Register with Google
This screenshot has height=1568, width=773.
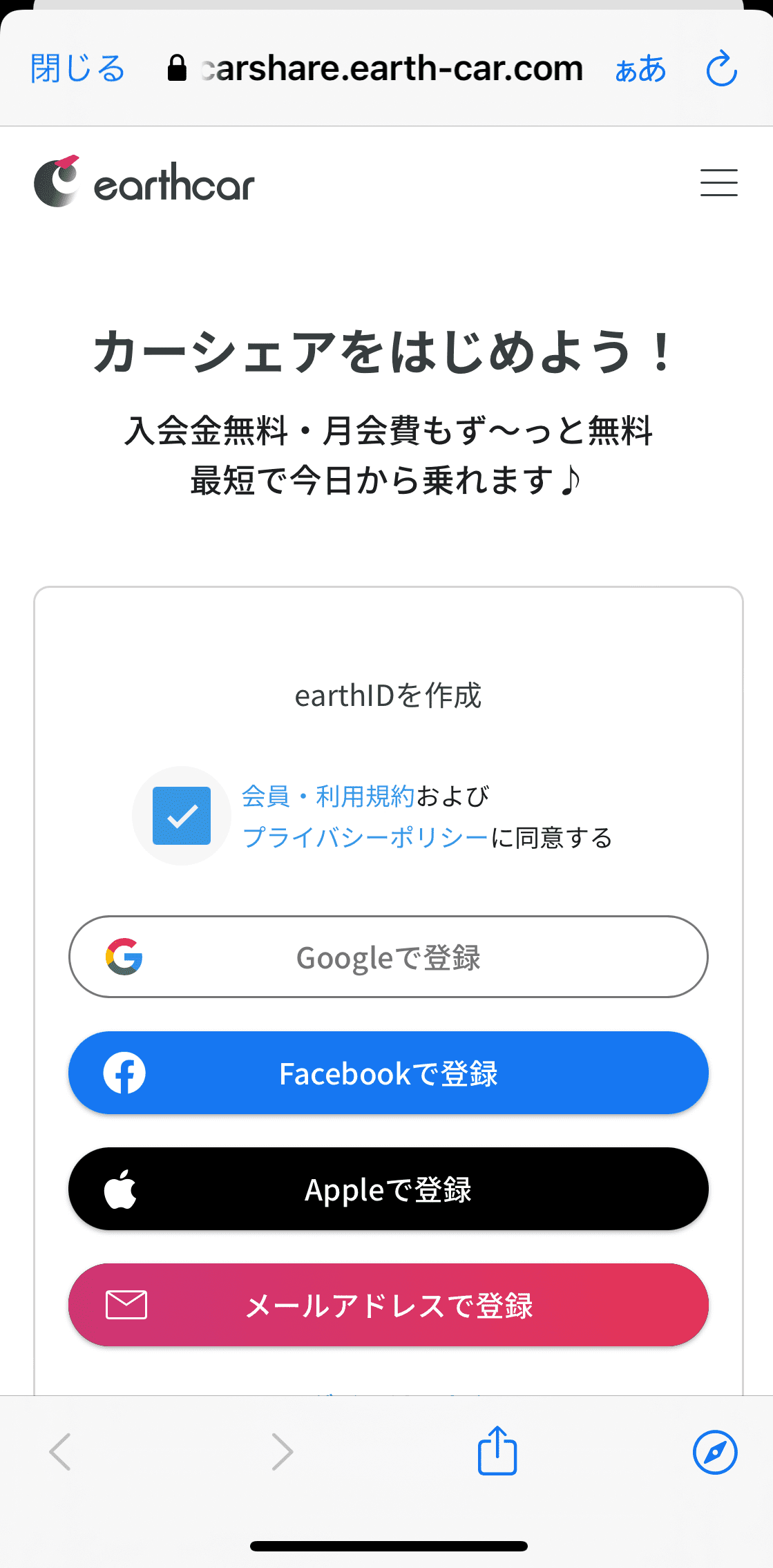coord(388,957)
